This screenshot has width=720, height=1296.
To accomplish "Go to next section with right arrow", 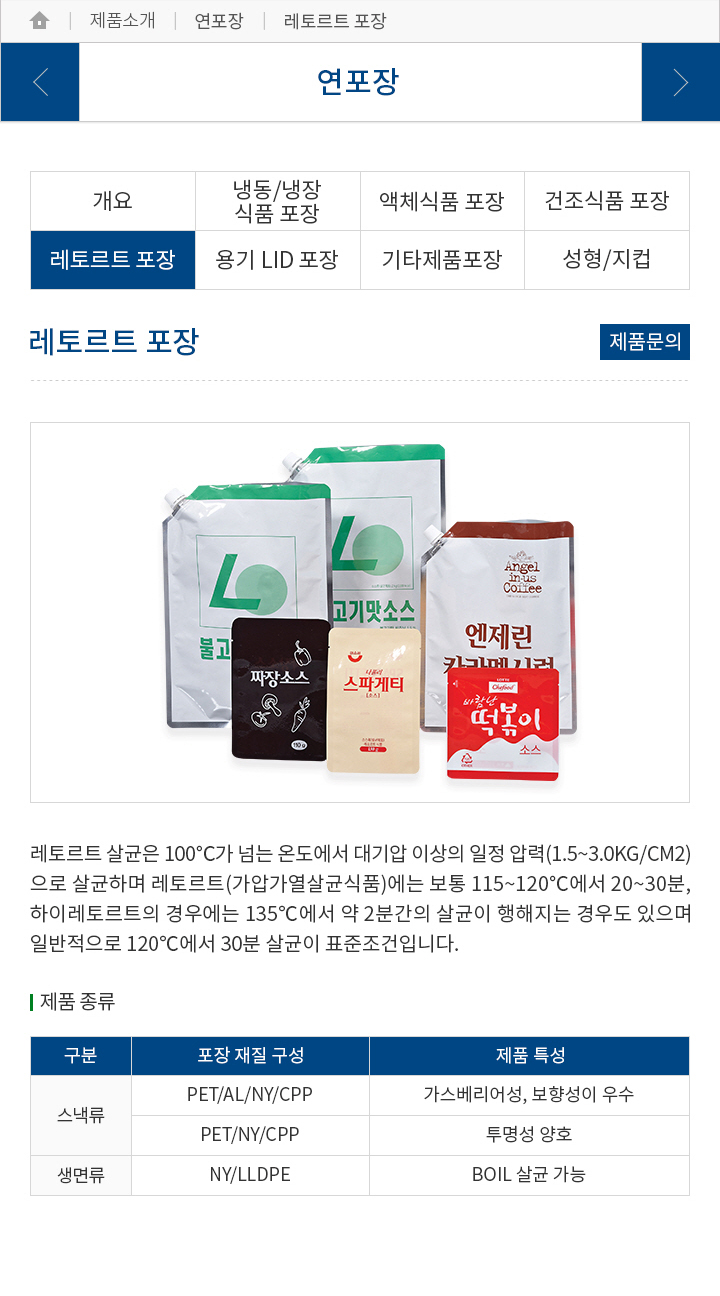I will click(x=680, y=82).
